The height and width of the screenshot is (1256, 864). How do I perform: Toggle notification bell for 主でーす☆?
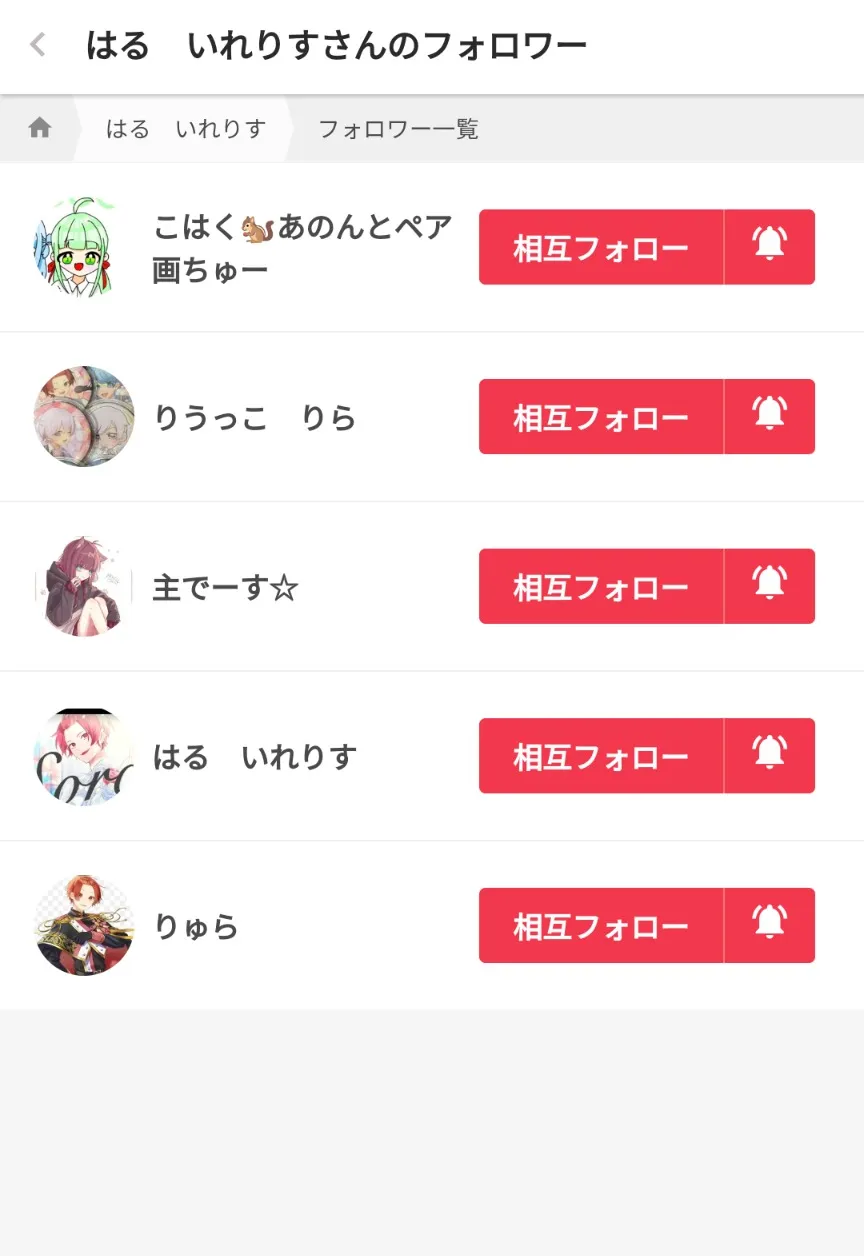point(769,586)
